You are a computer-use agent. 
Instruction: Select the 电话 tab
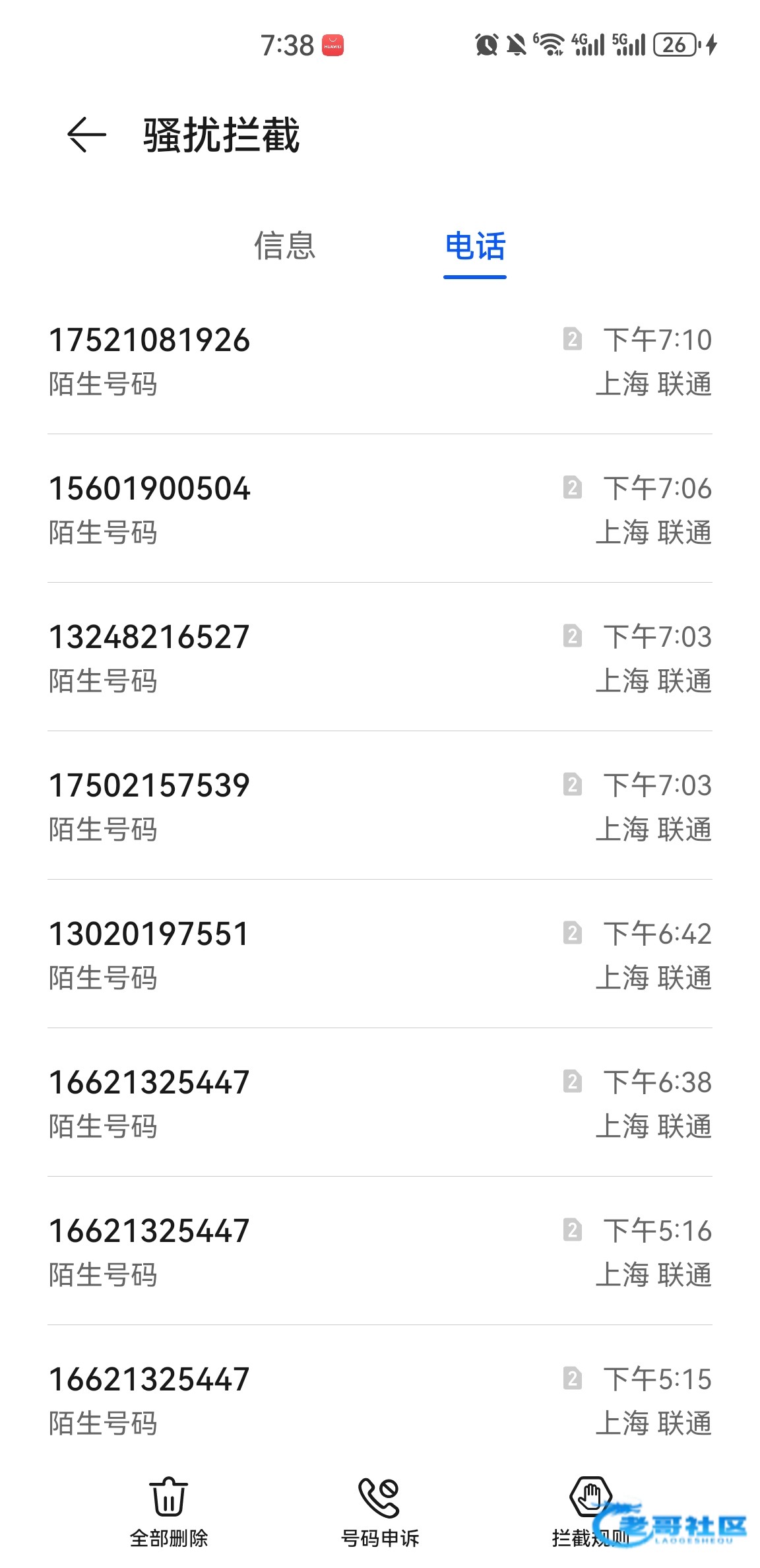point(475,246)
